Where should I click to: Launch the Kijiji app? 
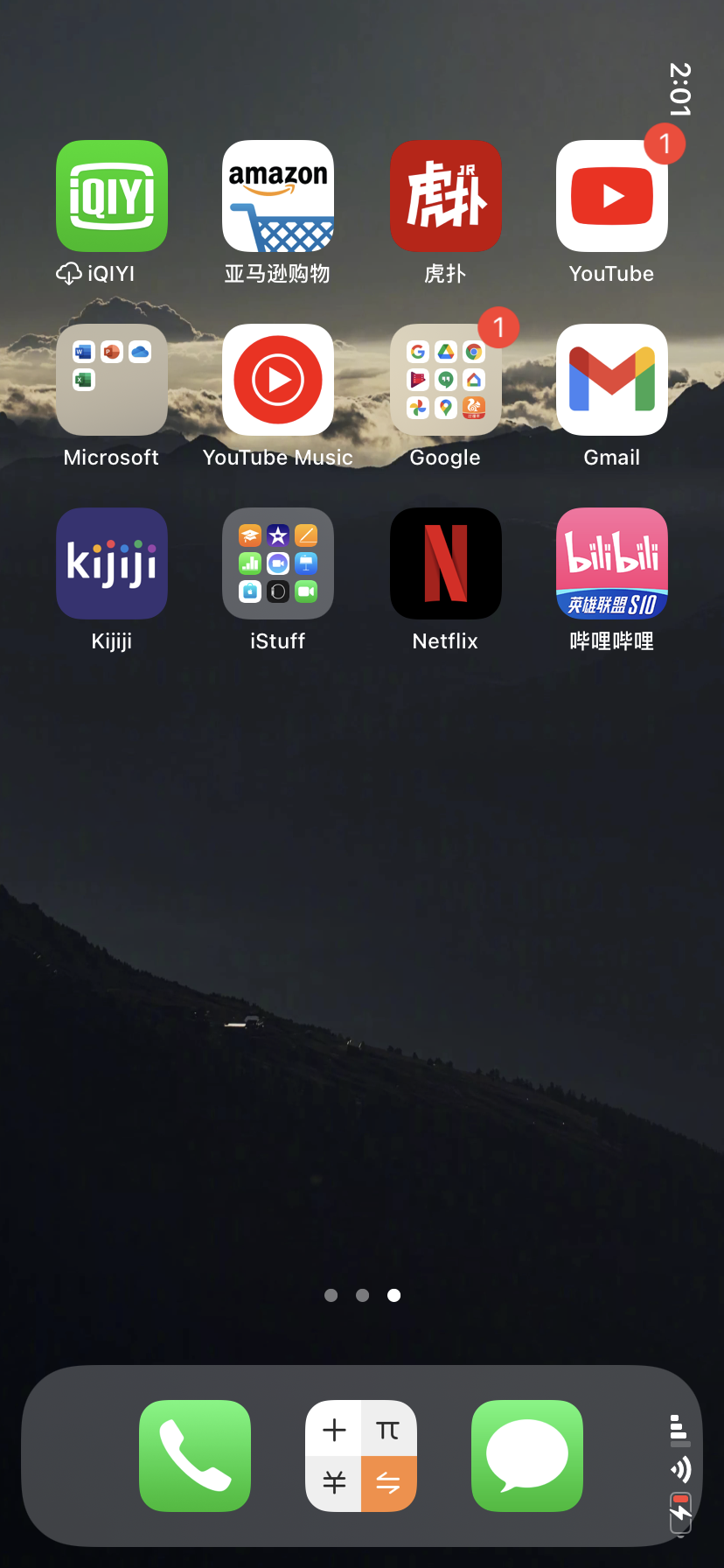point(112,563)
